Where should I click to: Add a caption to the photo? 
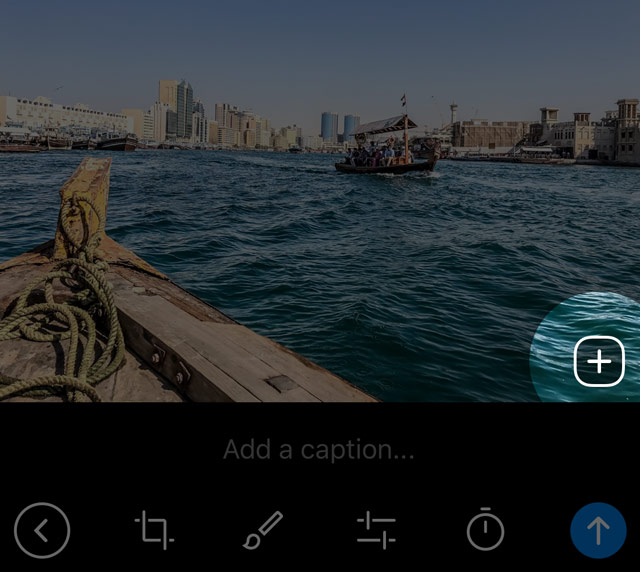318,450
